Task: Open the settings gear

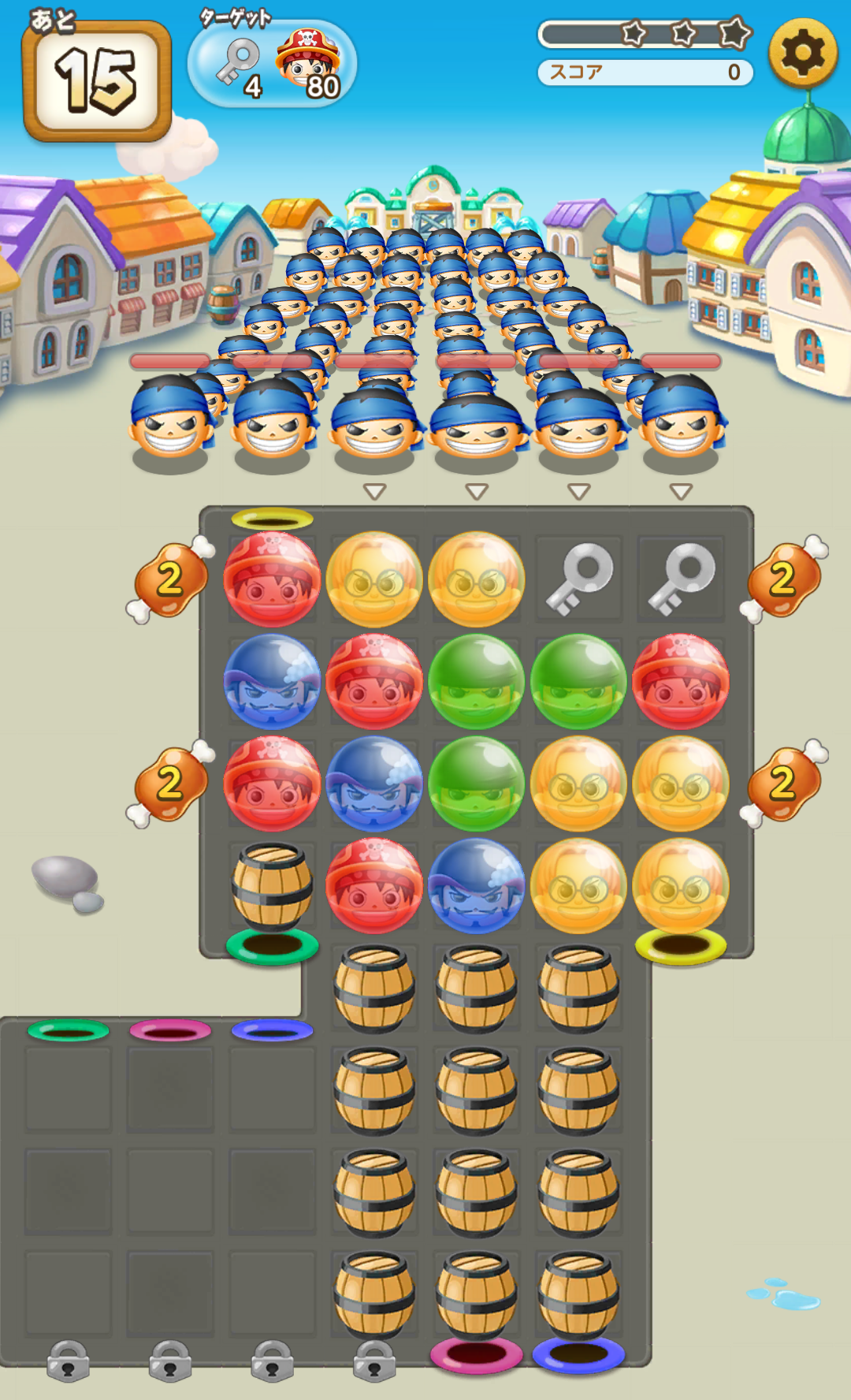Action: 802,53
